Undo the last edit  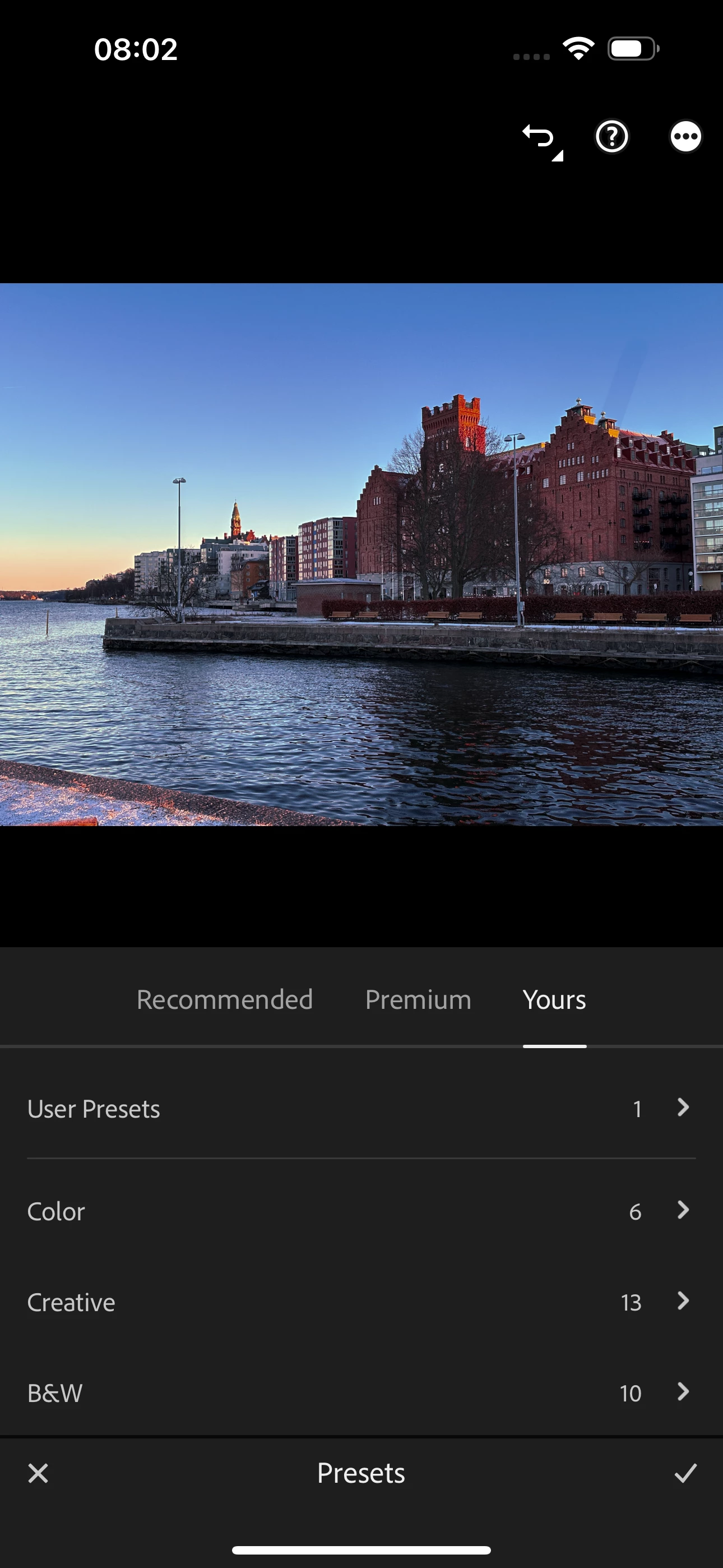[x=539, y=137]
